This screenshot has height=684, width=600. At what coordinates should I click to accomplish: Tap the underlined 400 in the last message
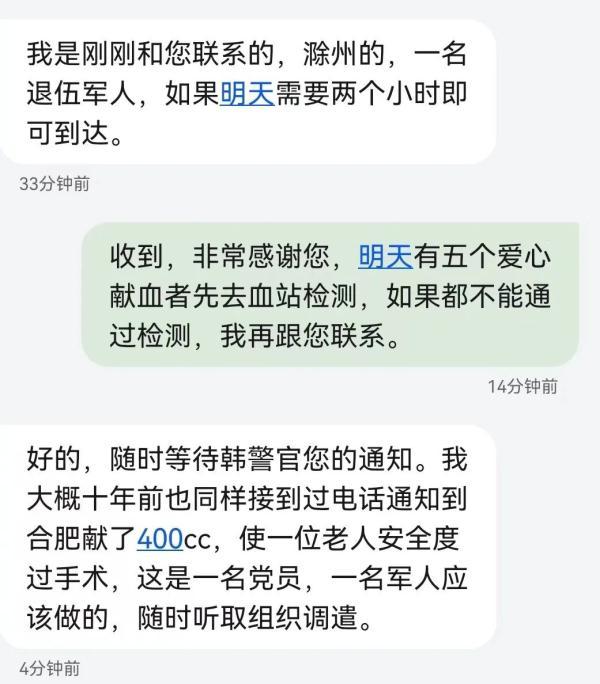(159, 539)
